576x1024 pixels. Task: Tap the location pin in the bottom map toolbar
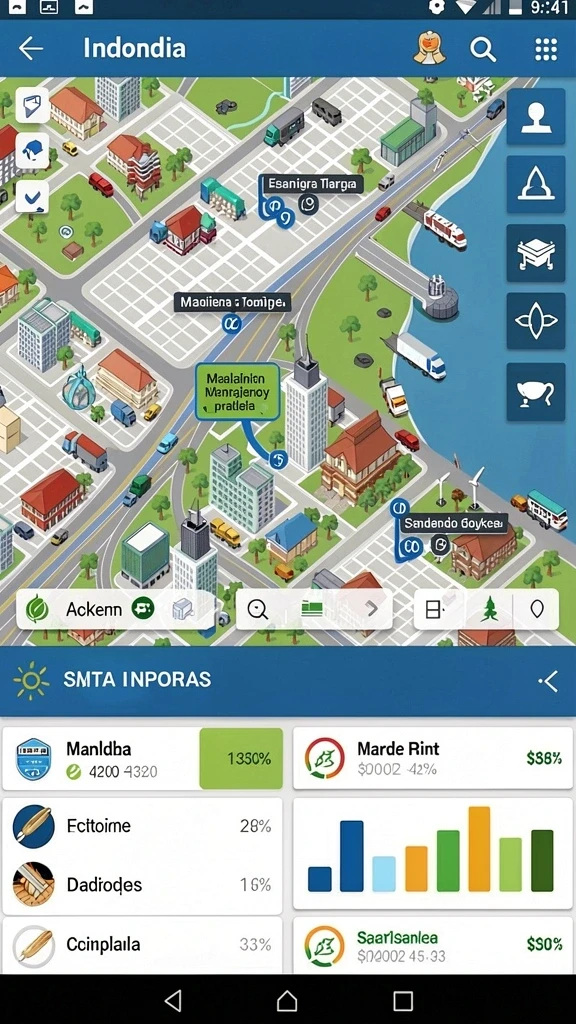537,609
